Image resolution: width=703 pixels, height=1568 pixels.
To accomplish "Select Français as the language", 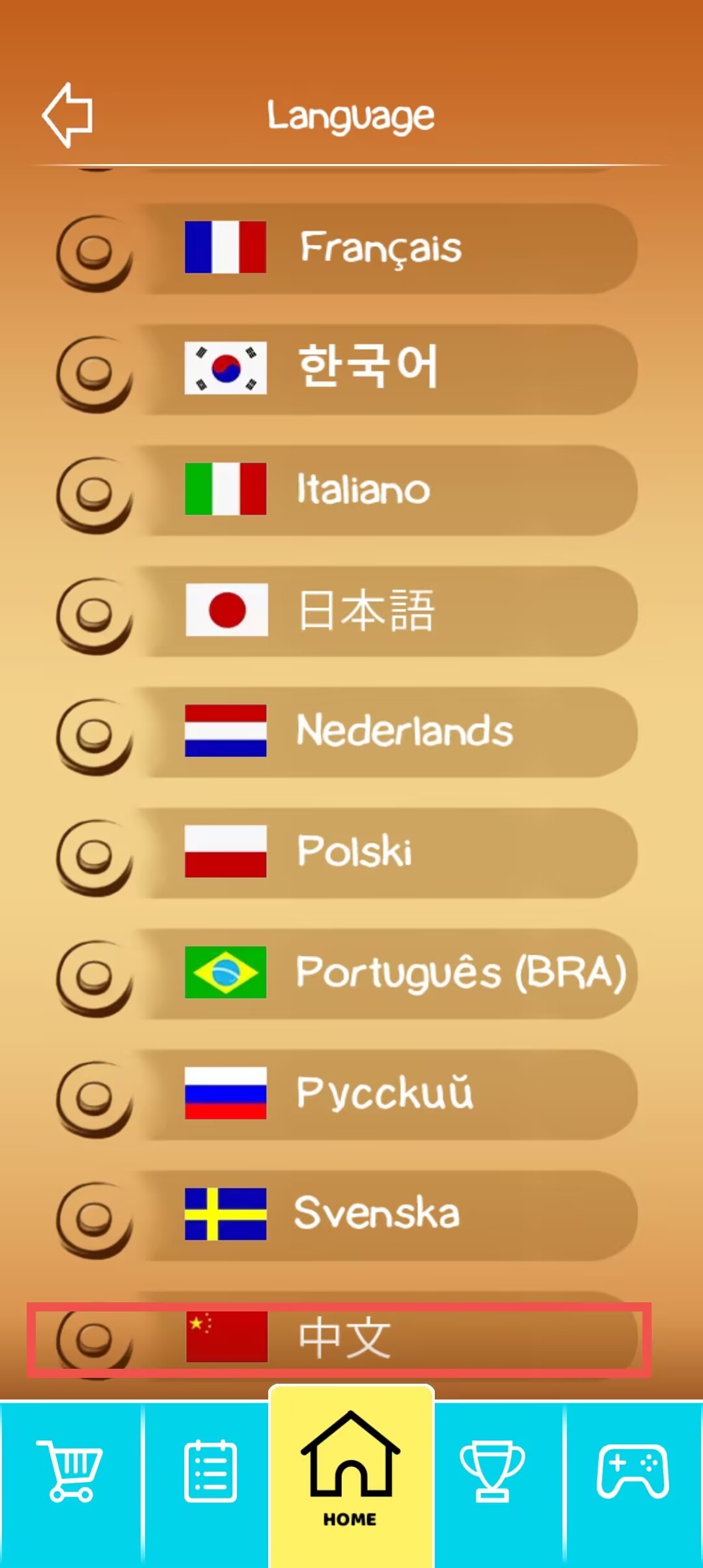I will (x=346, y=249).
